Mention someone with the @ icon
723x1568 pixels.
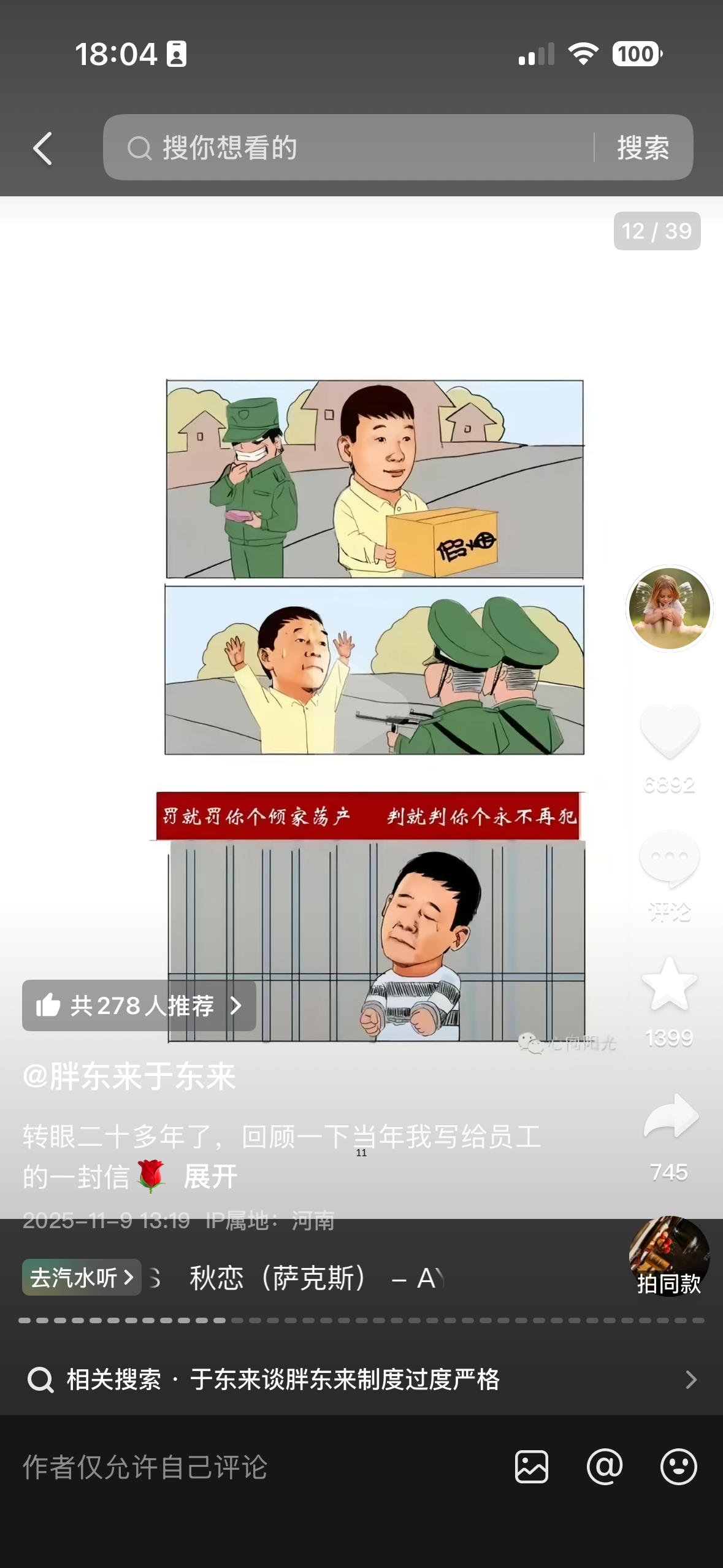pyautogui.click(x=605, y=1467)
